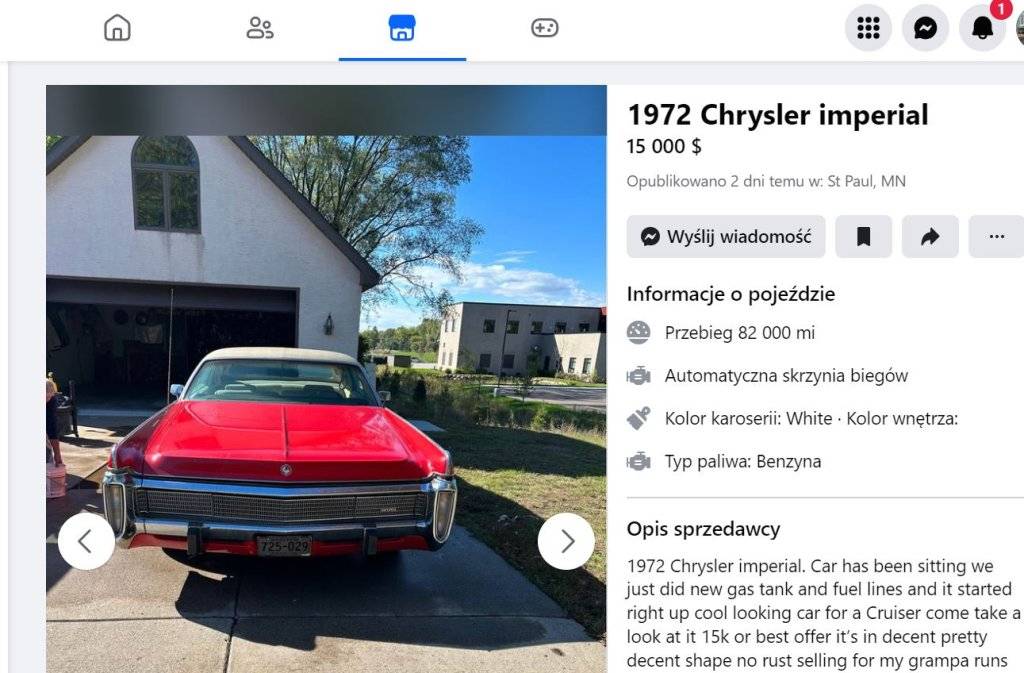Open Messenger chats
Screen dimensions: 1024x673
tap(925, 28)
